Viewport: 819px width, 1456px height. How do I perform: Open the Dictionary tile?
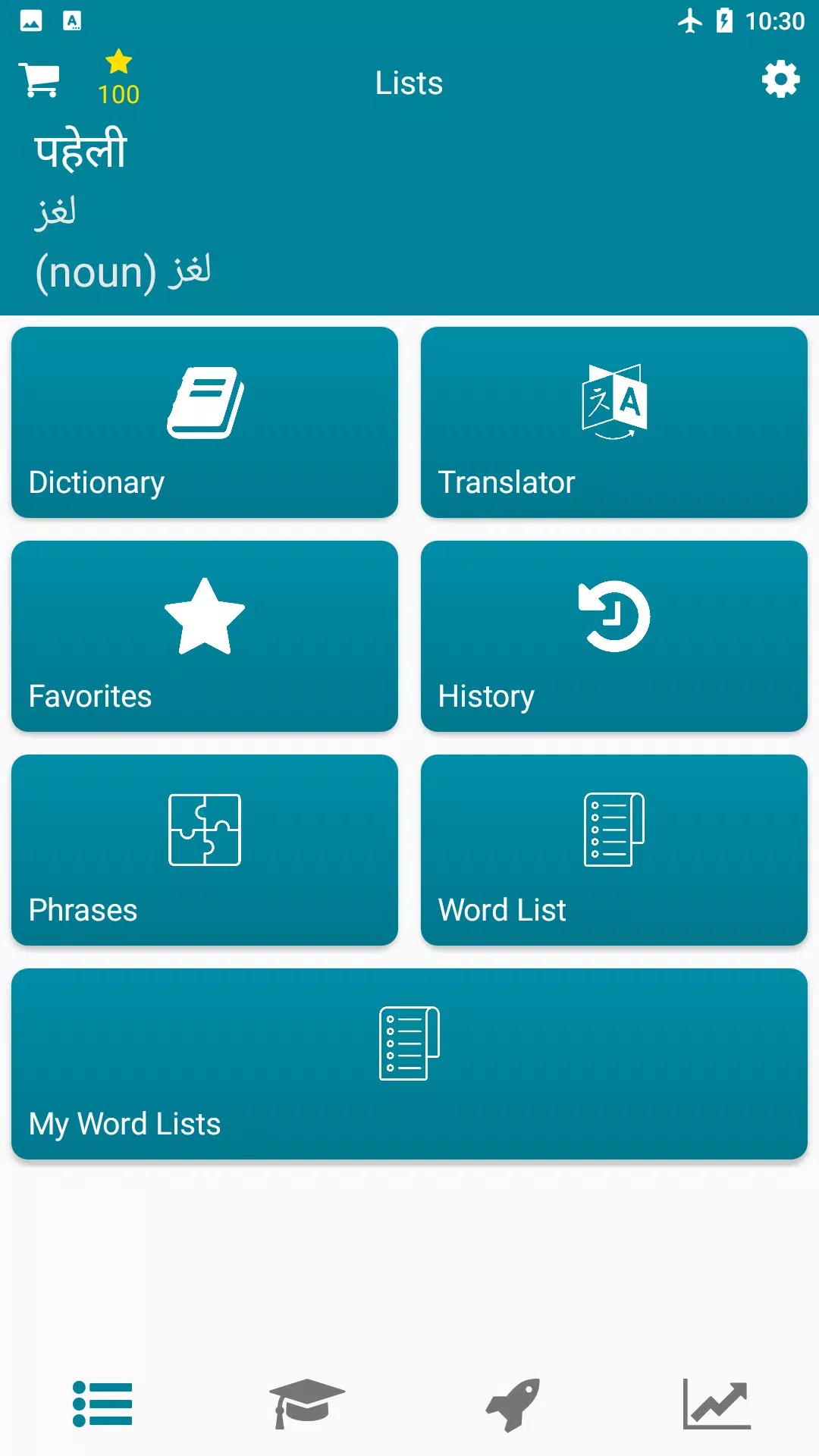pos(205,422)
